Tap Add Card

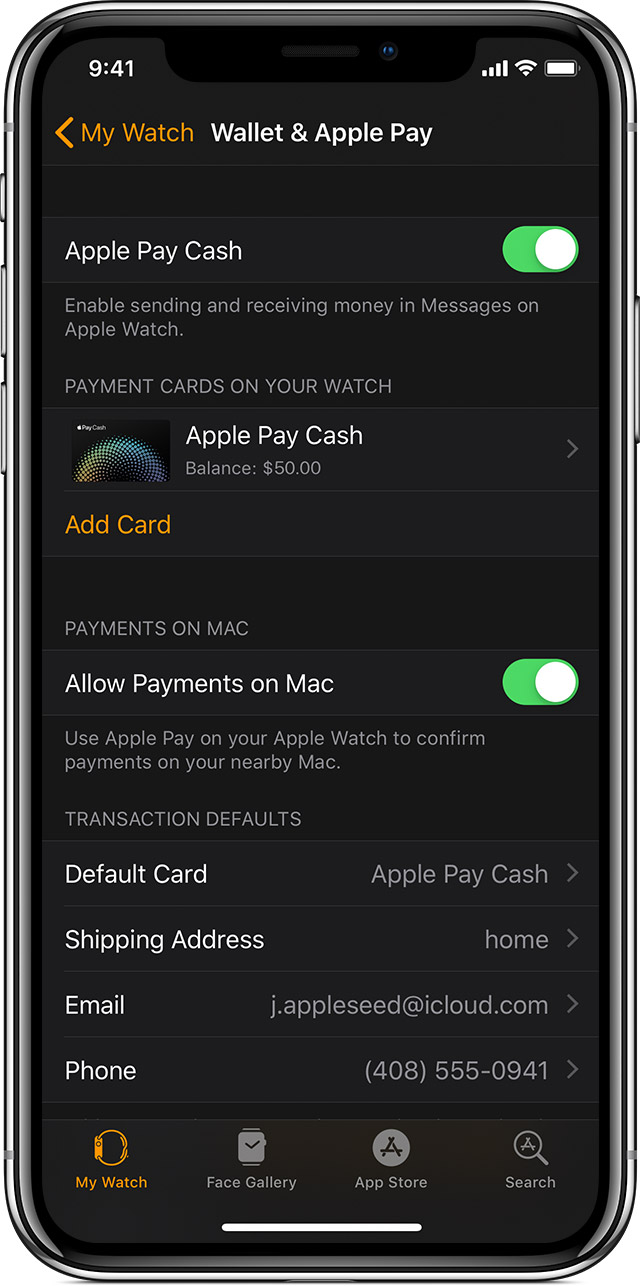[x=118, y=525]
